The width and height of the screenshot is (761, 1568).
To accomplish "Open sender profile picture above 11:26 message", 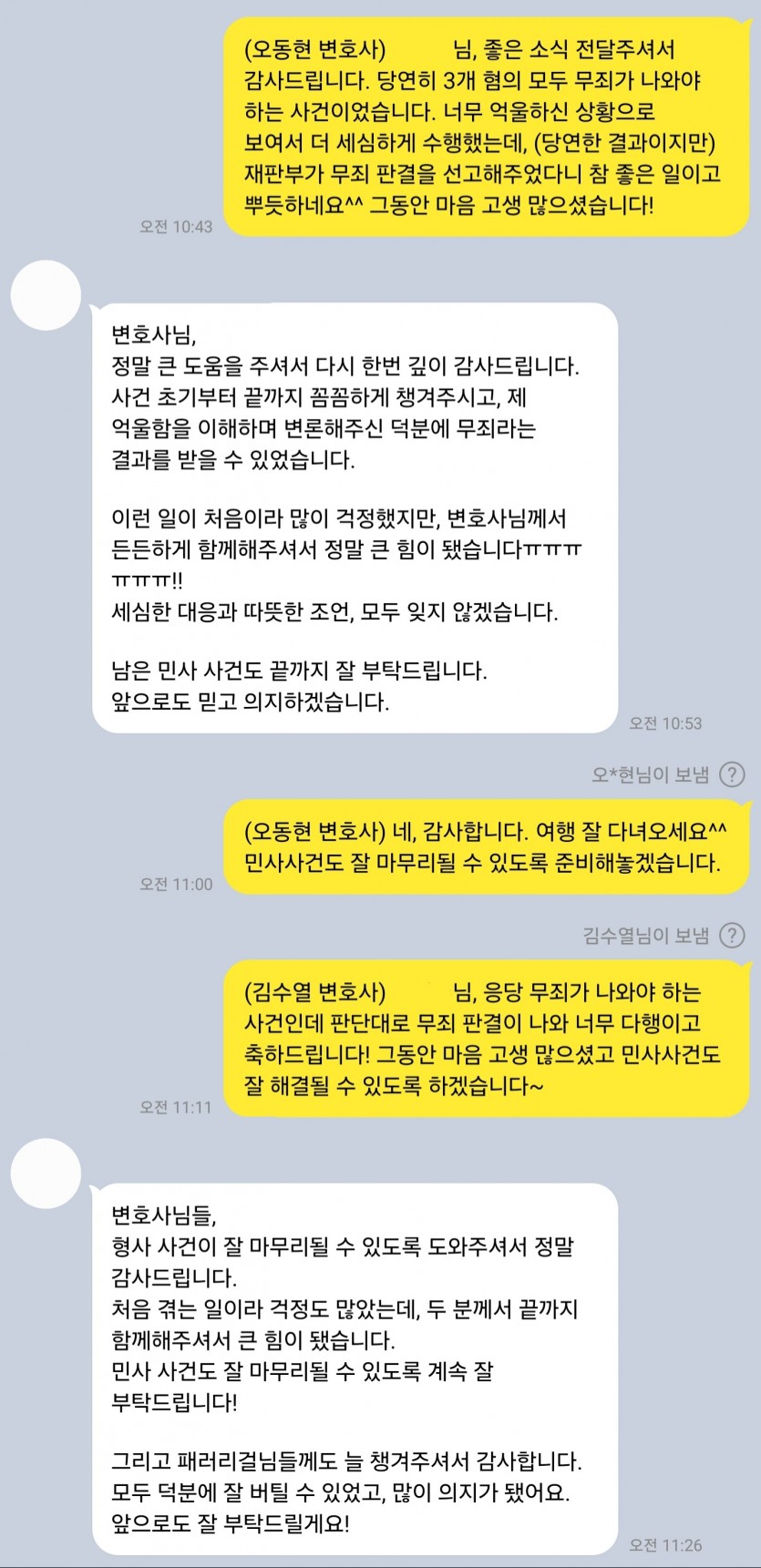I will 46,1174.
